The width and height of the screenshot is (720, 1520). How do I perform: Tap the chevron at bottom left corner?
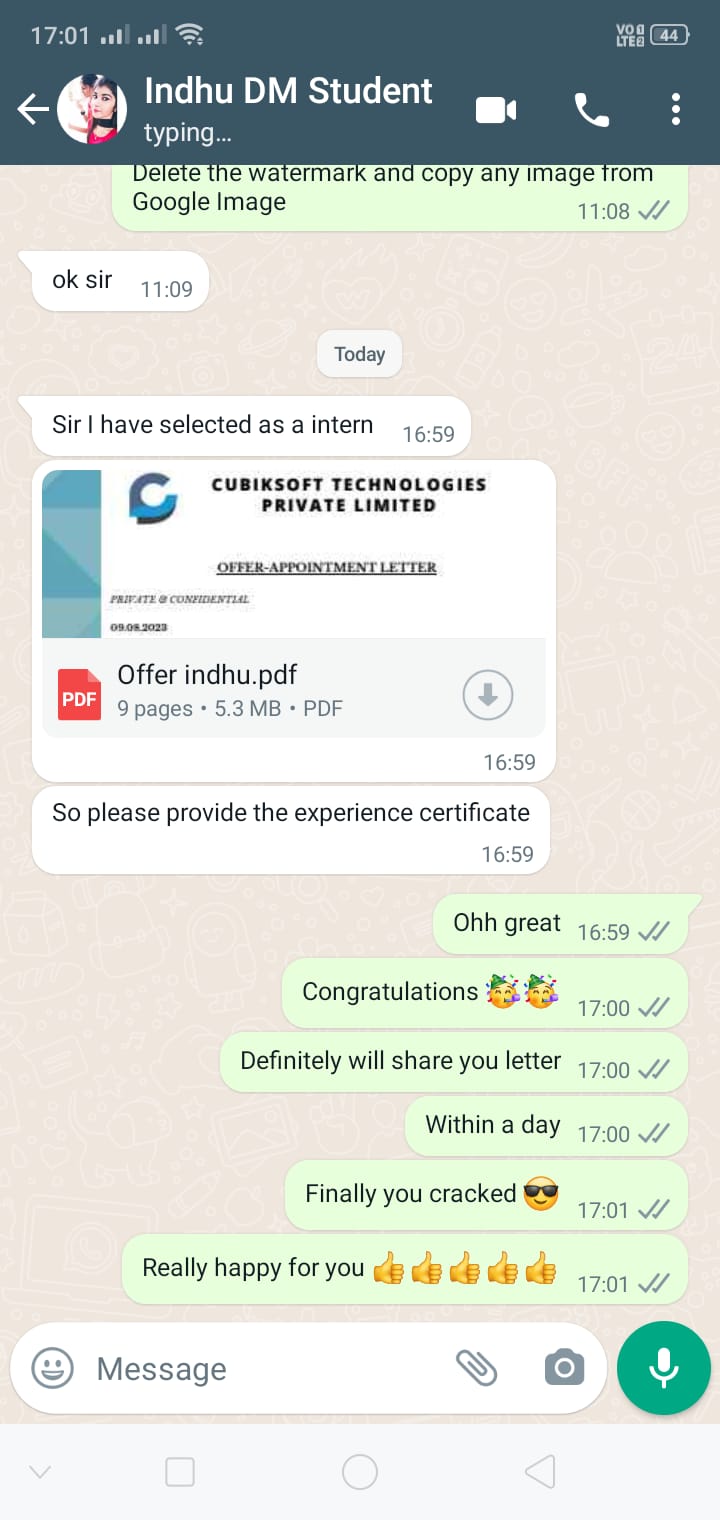[38, 1471]
